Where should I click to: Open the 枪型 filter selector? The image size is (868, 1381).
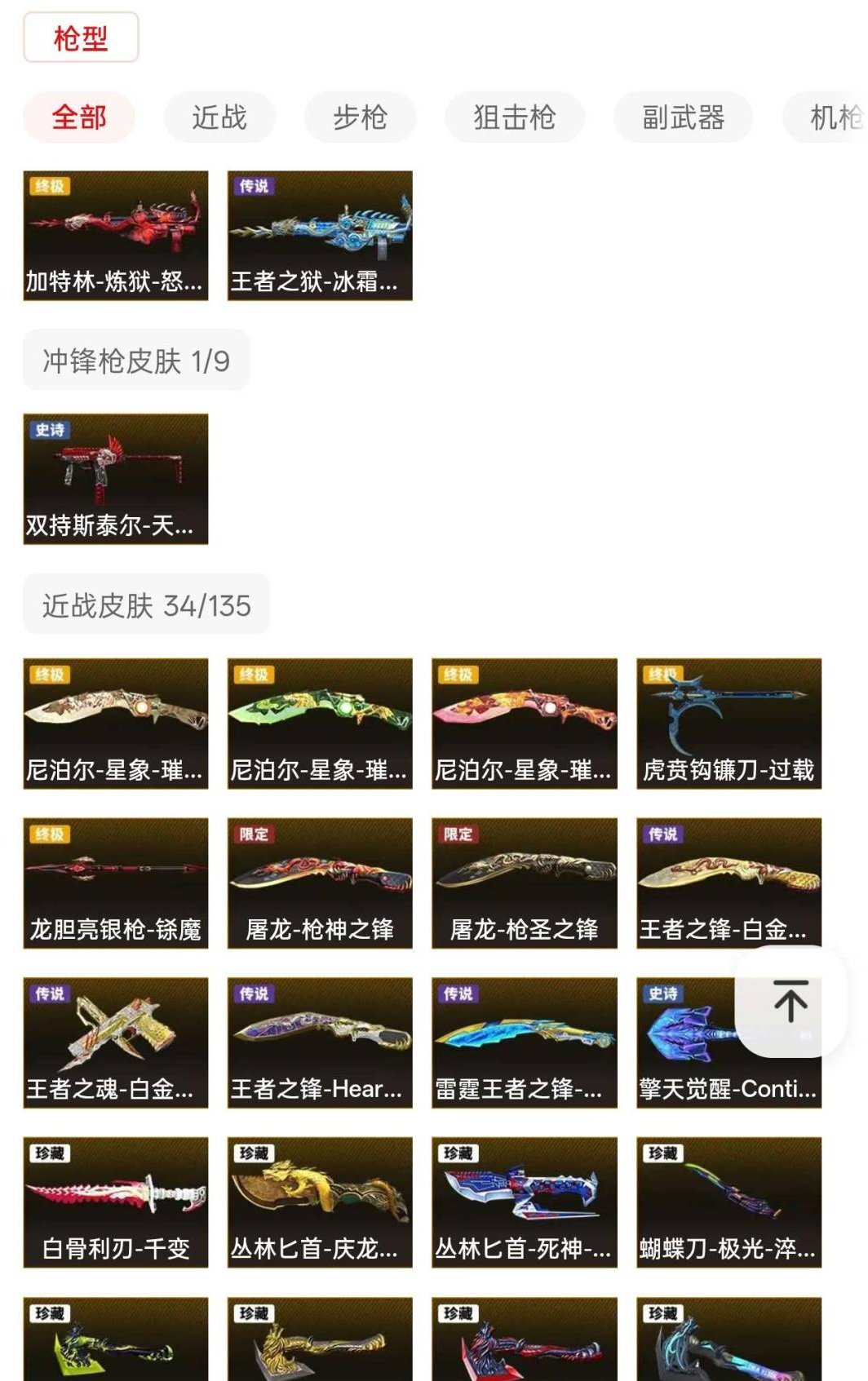(x=80, y=38)
